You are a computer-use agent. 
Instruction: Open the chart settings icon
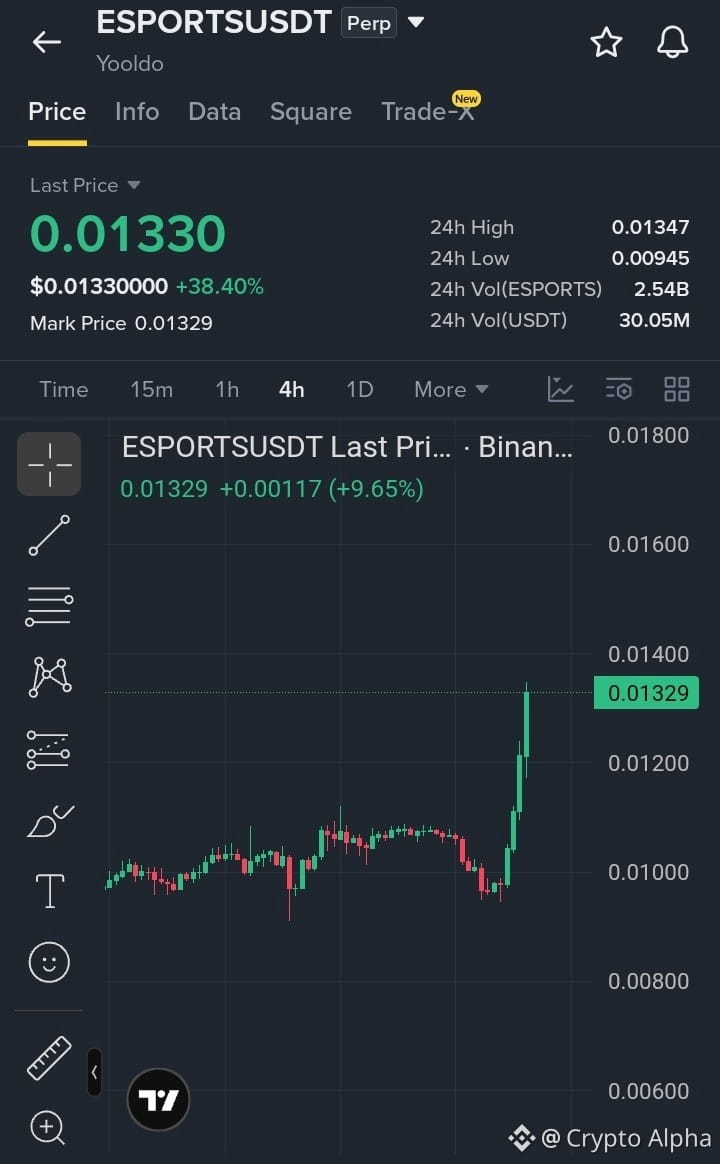tap(618, 389)
